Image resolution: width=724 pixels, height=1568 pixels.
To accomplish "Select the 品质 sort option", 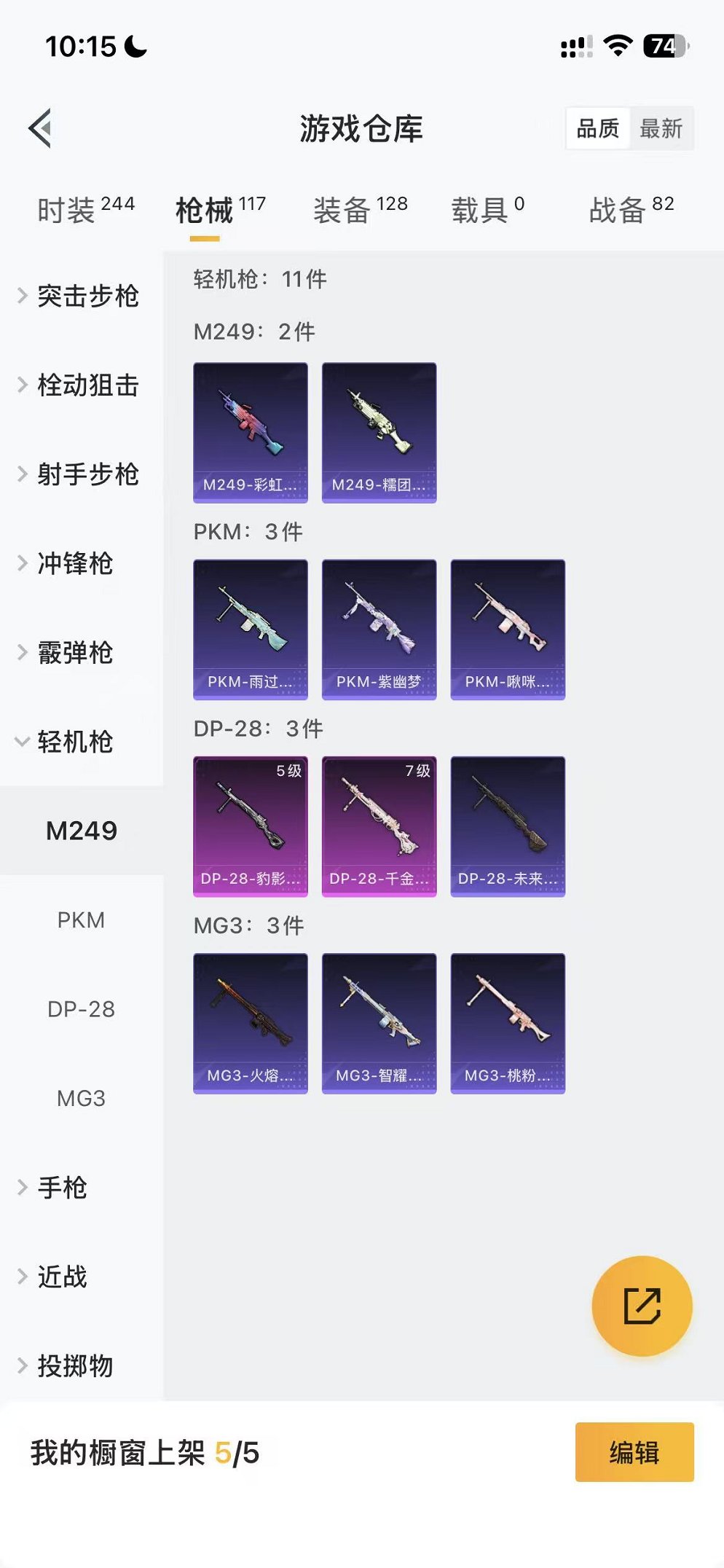I will pos(597,129).
